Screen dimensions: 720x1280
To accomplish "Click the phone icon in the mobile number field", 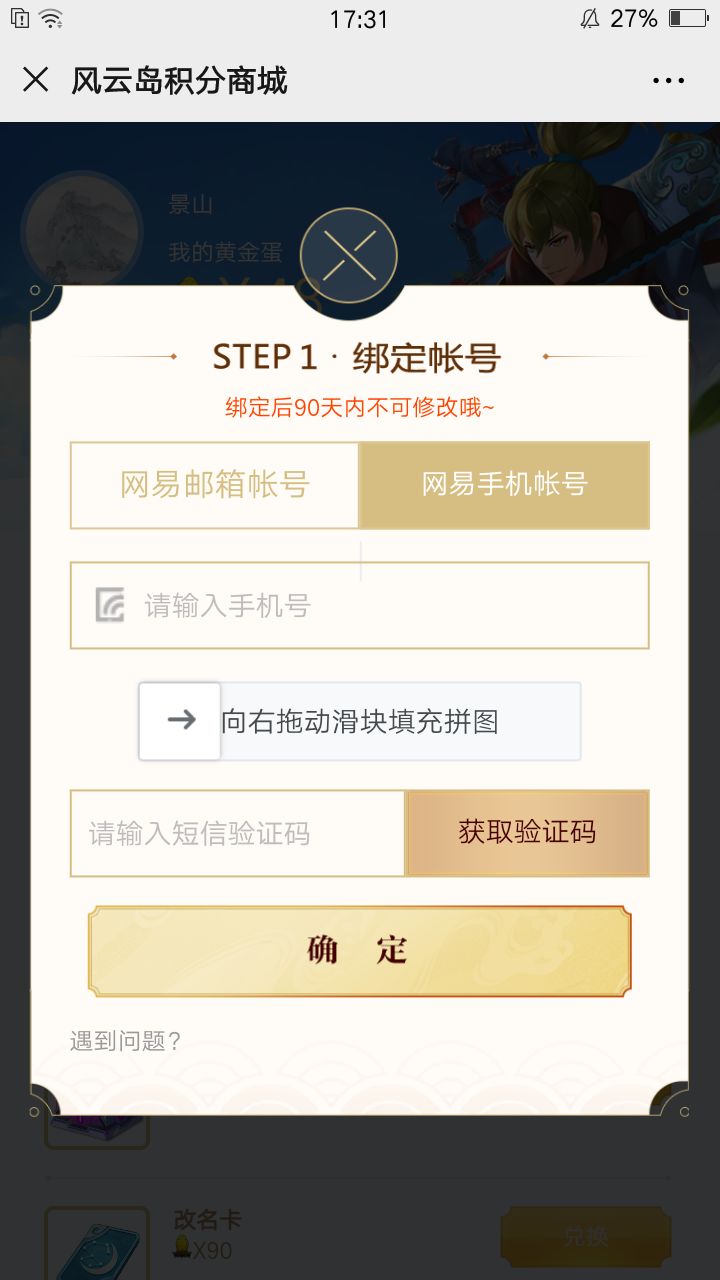I will tap(112, 606).
